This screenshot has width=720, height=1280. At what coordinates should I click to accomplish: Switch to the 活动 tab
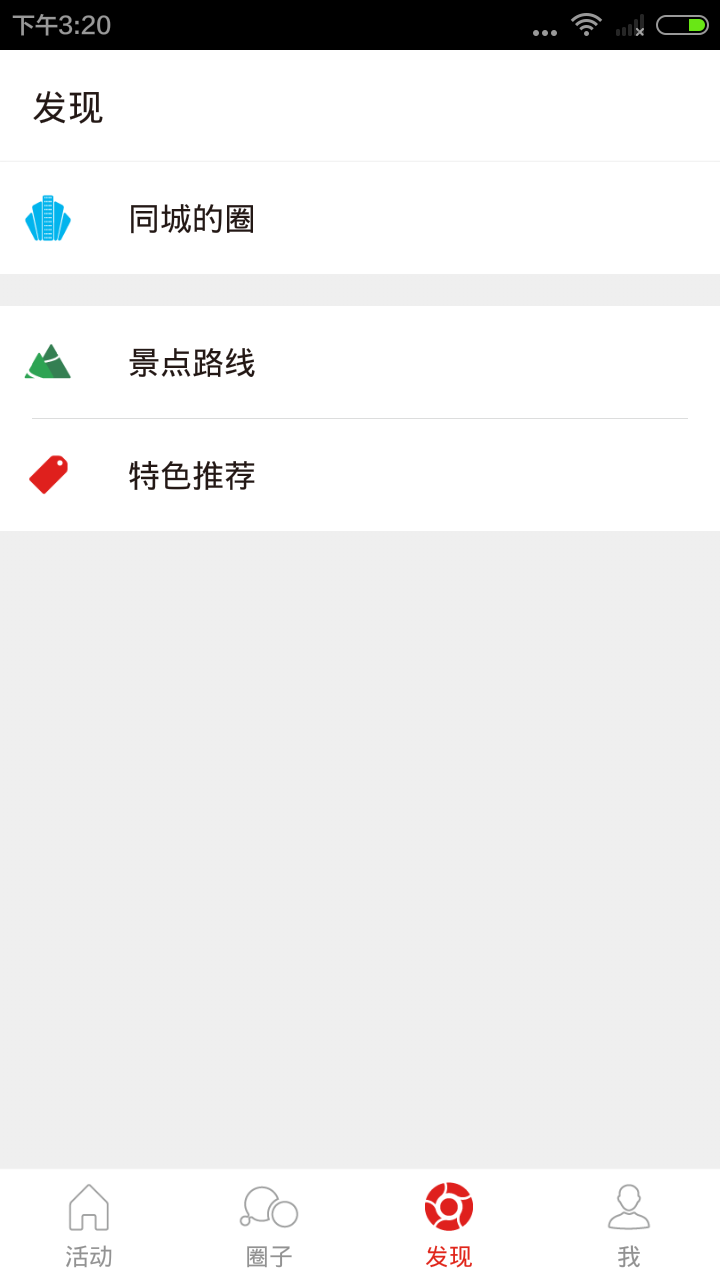(89, 1225)
